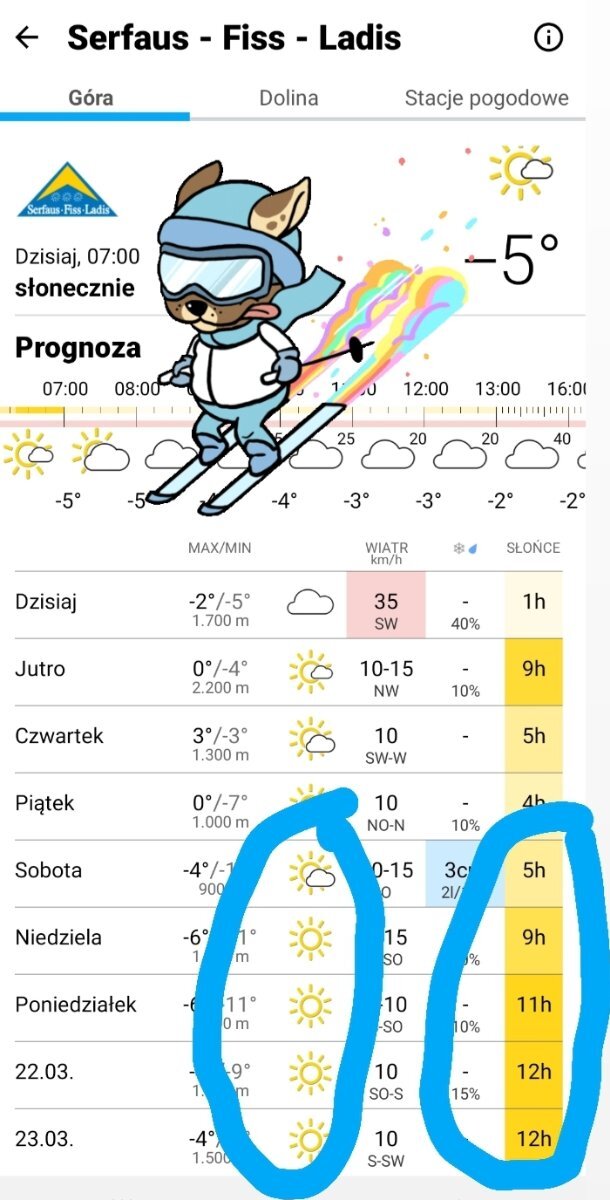
Task: Open the Stacje pogodowe tab
Action: tap(486, 98)
